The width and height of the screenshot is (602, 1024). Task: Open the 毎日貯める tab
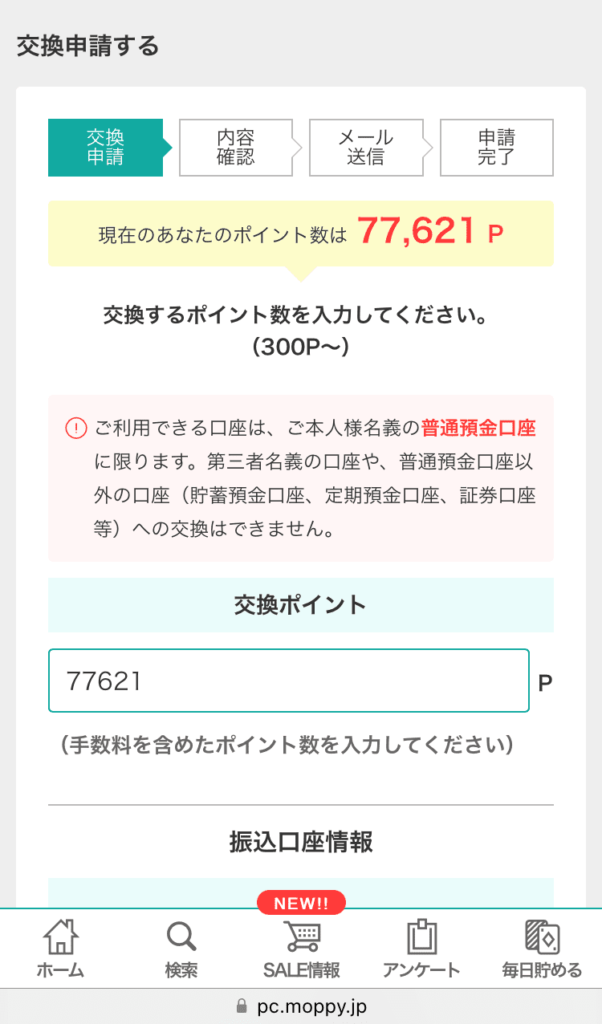click(x=541, y=949)
